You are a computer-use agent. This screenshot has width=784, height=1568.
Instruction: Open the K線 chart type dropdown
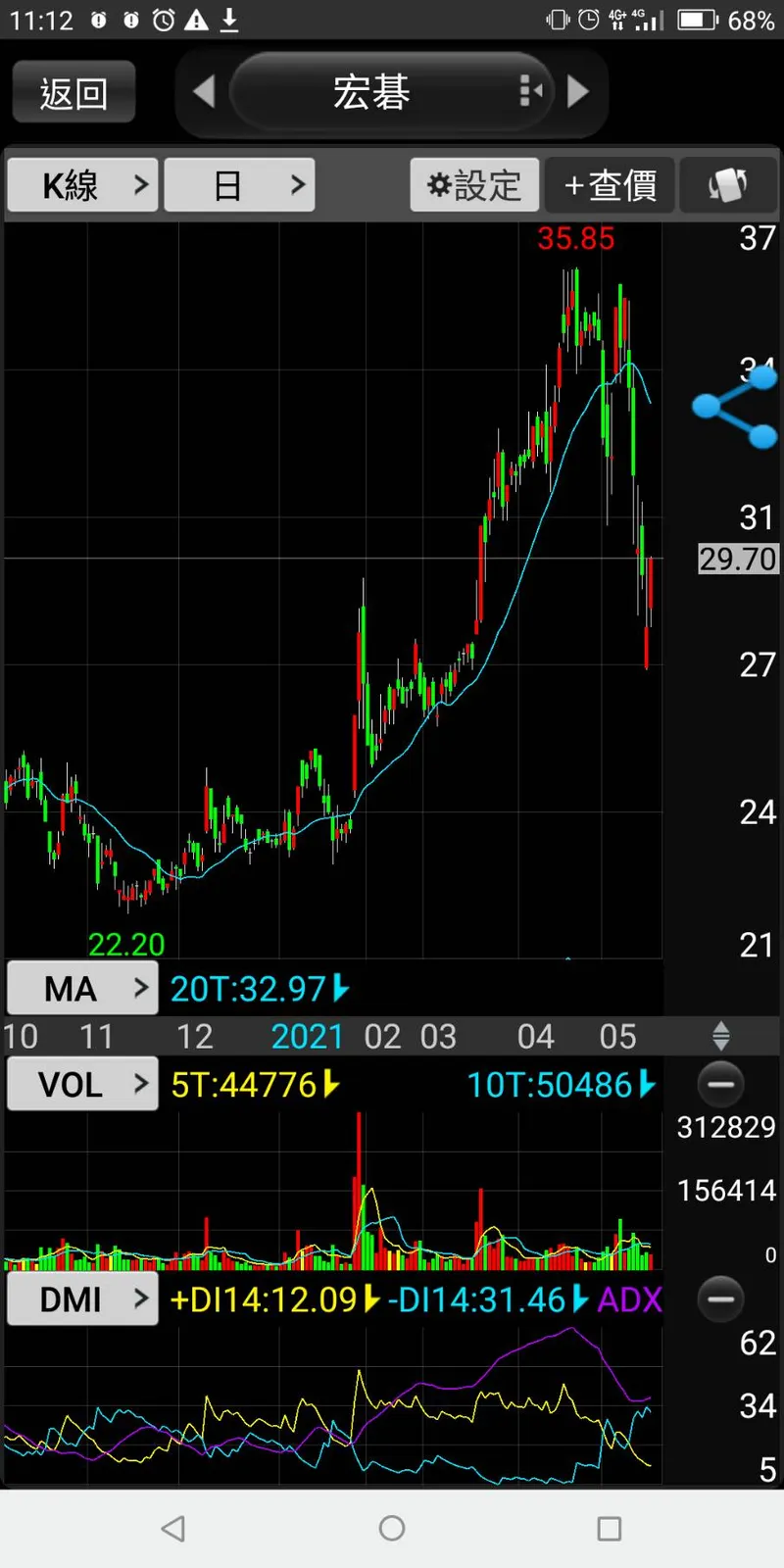tap(83, 184)
